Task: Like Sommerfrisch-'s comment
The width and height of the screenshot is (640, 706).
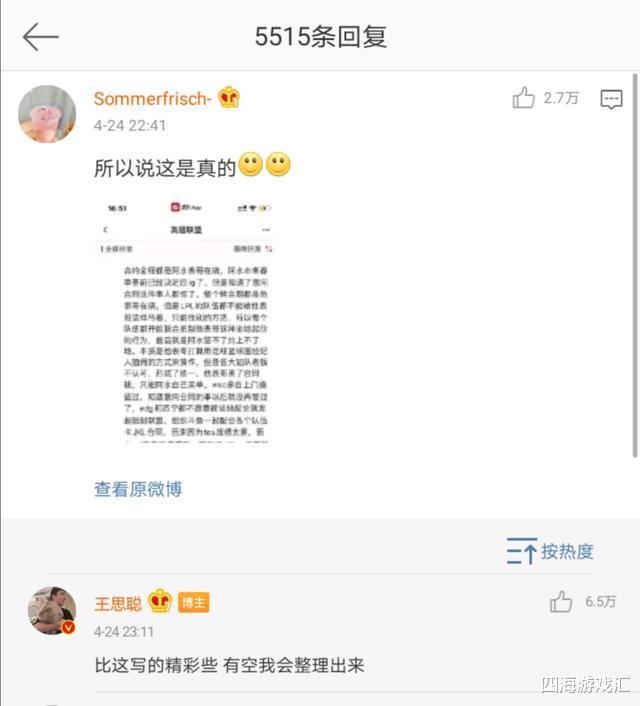Action: coord(524,98)
